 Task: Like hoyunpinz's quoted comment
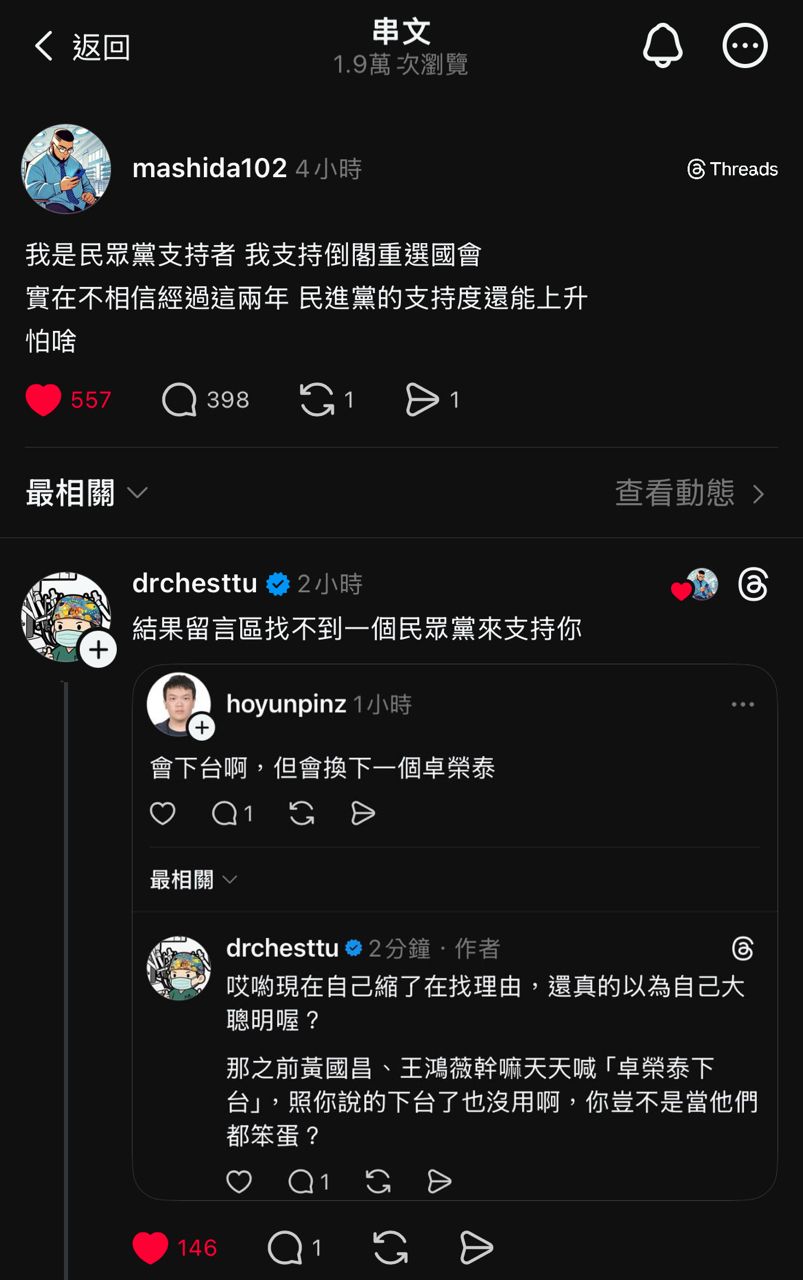163,814
